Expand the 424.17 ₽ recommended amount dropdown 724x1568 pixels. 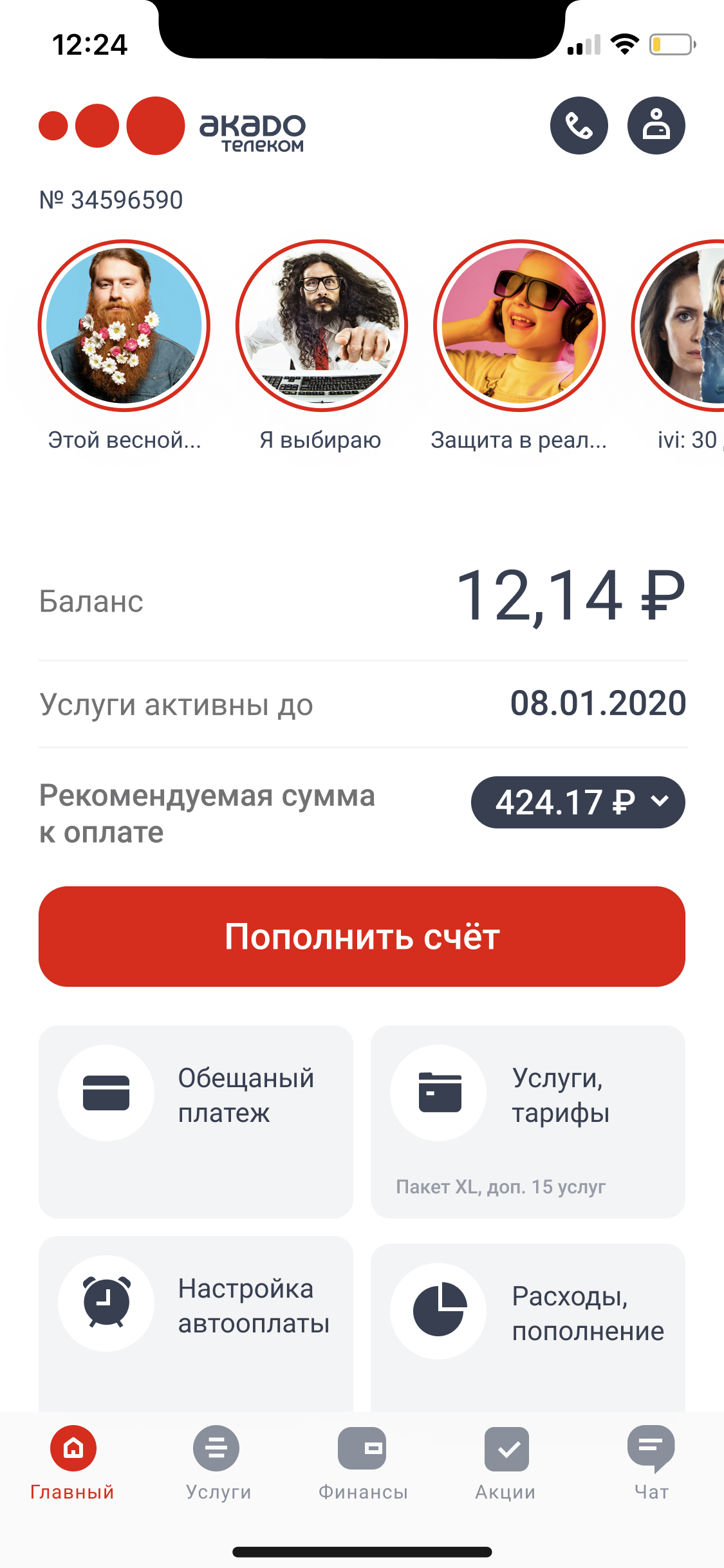tap(578, 802)
